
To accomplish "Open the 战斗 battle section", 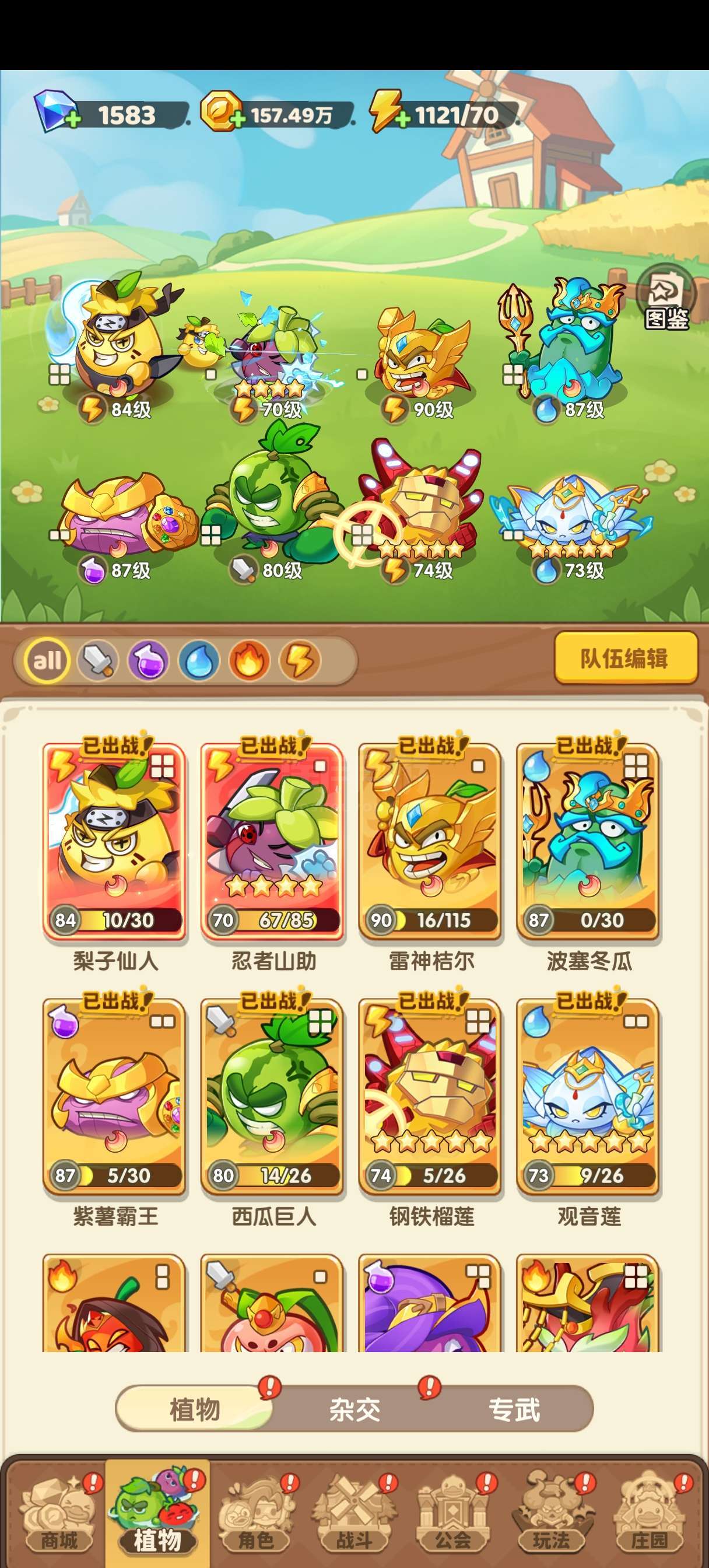I will pos(354,1514).
